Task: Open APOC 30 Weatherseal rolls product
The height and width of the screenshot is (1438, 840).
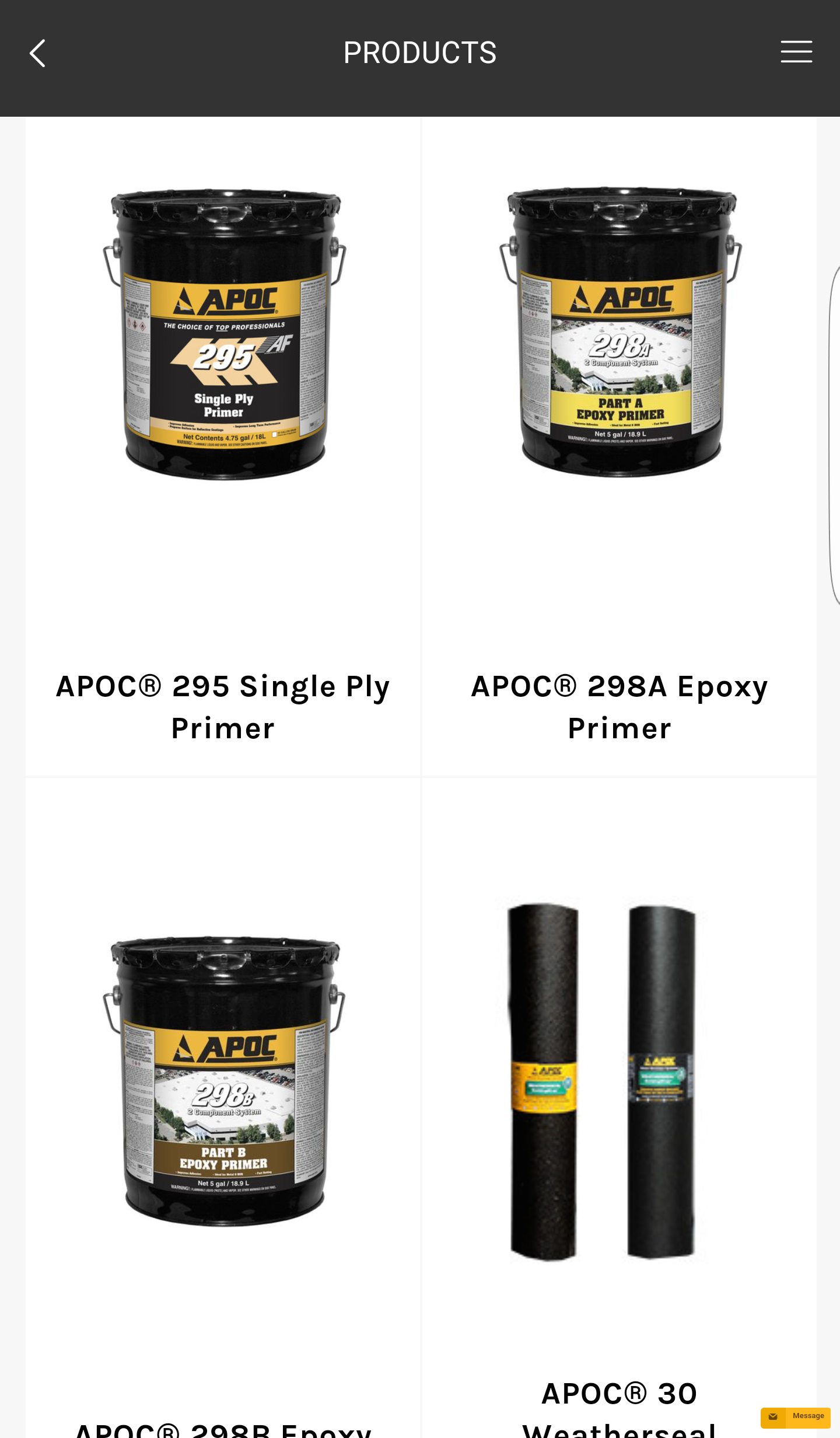Action: [619, 1108]
